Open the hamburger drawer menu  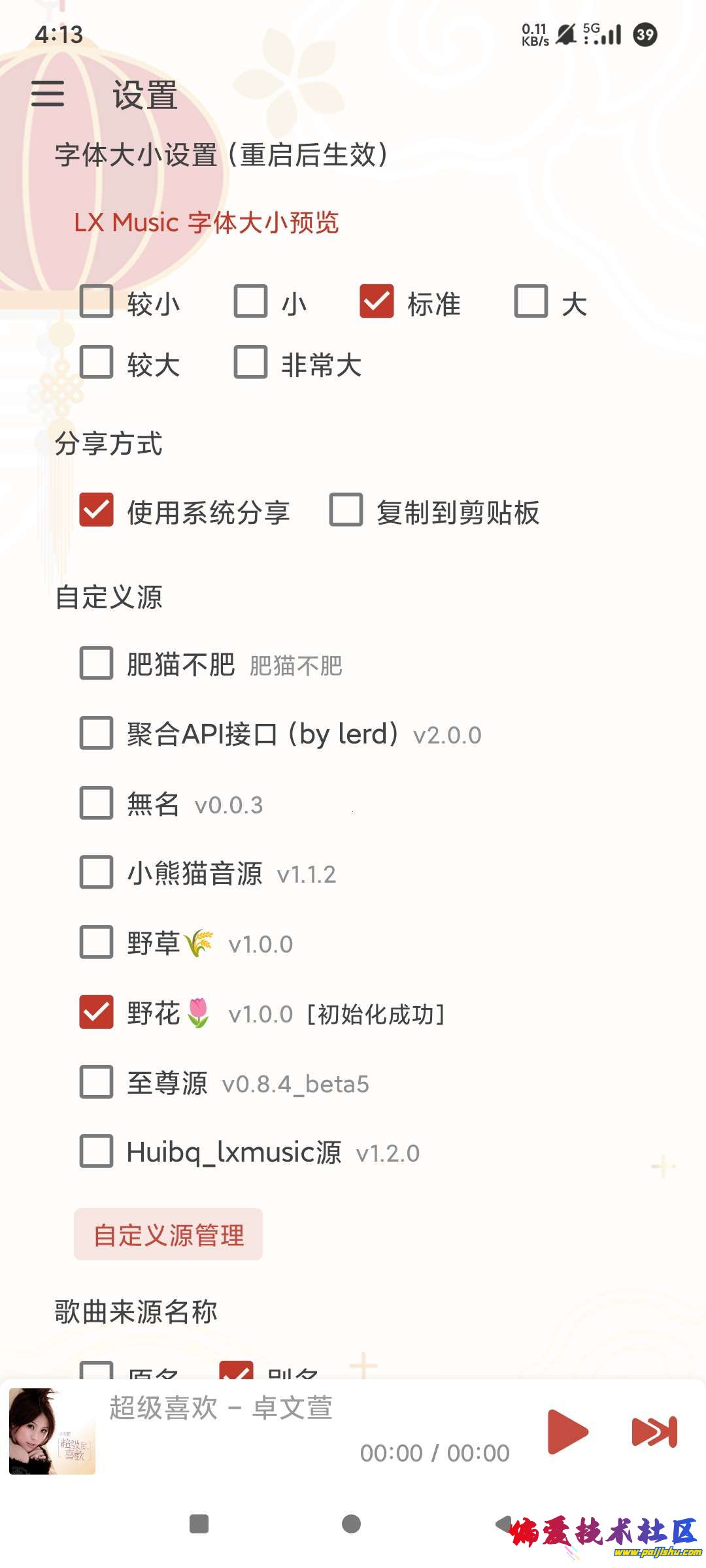click(48, 94)
